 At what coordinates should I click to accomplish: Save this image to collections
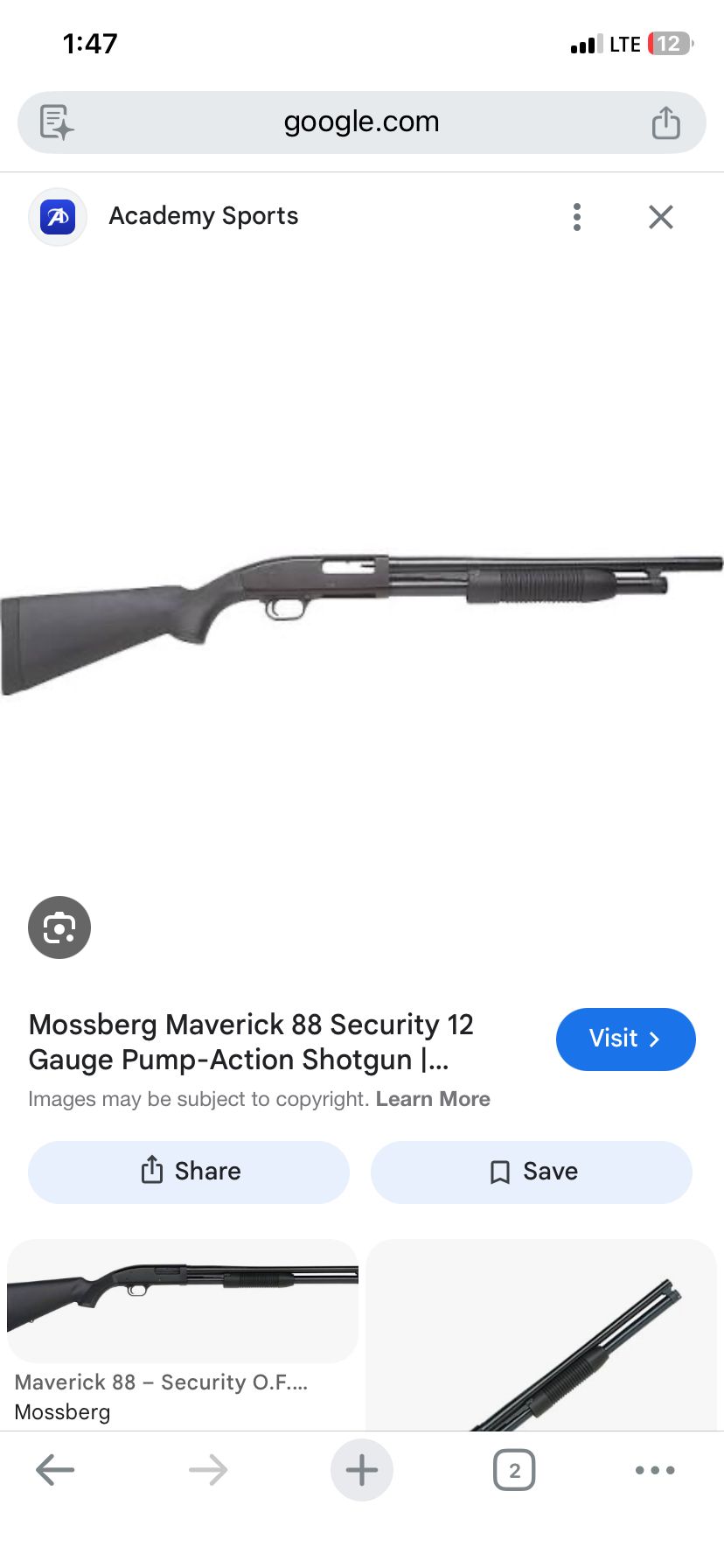tap(532, 1172)
